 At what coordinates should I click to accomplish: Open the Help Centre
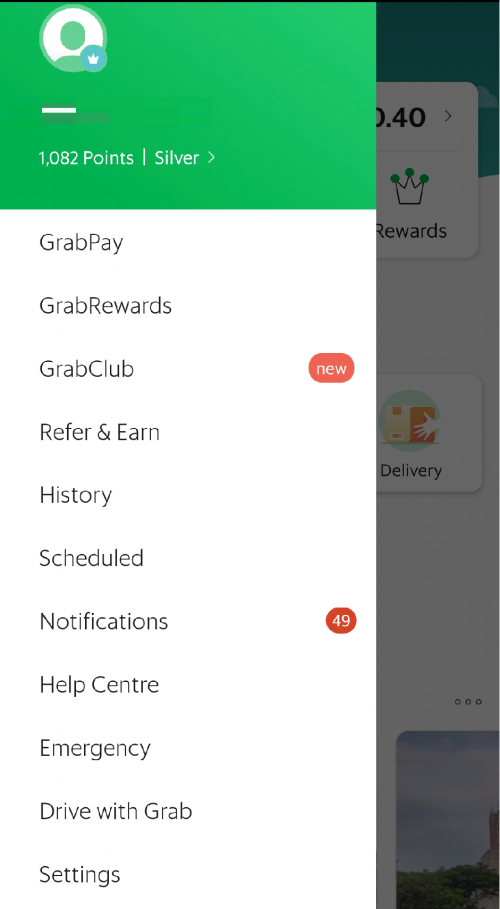point(188,685)
